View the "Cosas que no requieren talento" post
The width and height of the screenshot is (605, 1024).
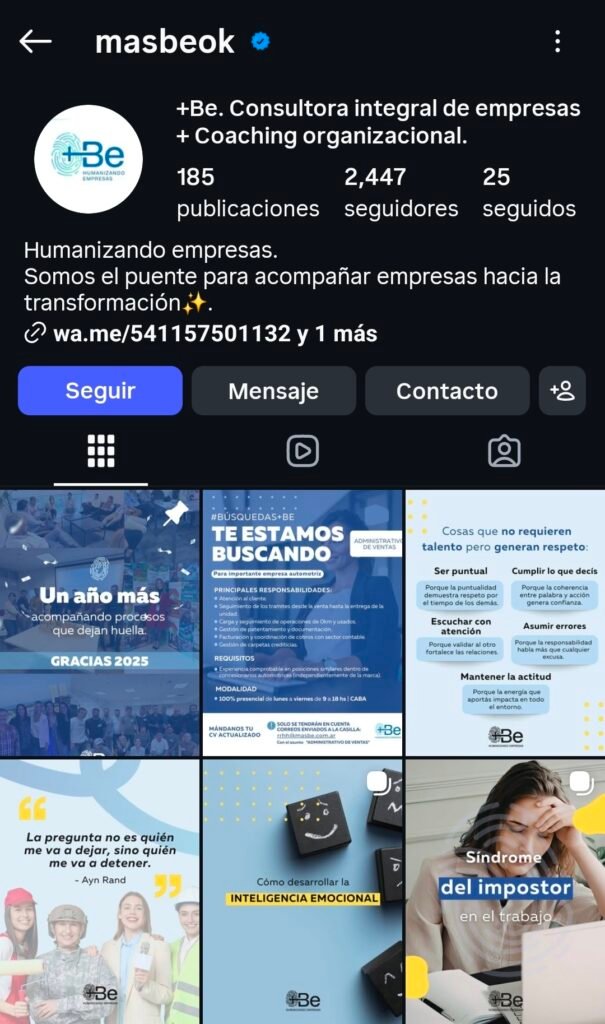coord(505,622)
